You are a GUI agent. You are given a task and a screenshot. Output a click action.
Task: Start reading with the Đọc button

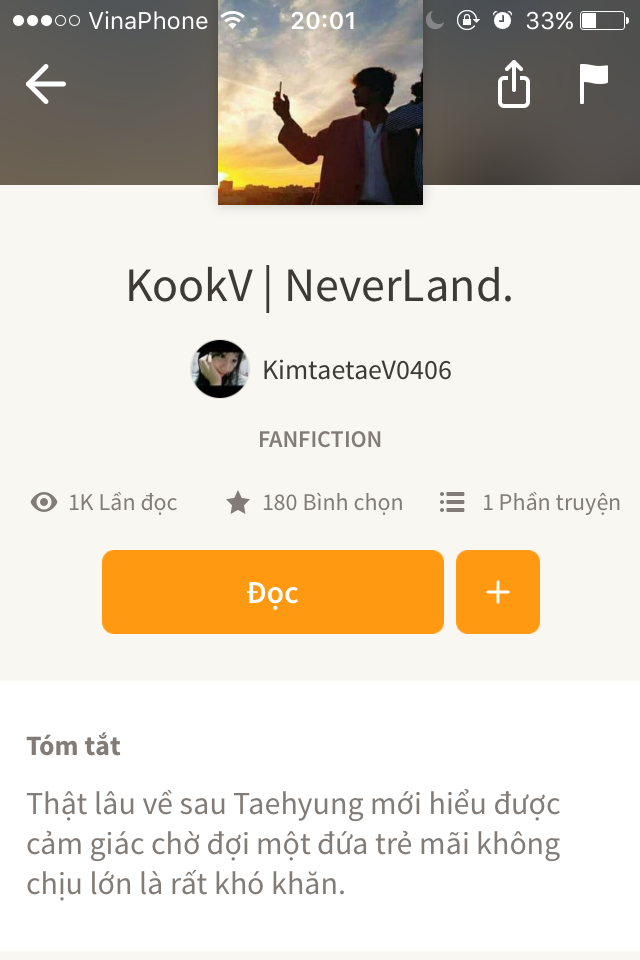click(x=273, y=592)
